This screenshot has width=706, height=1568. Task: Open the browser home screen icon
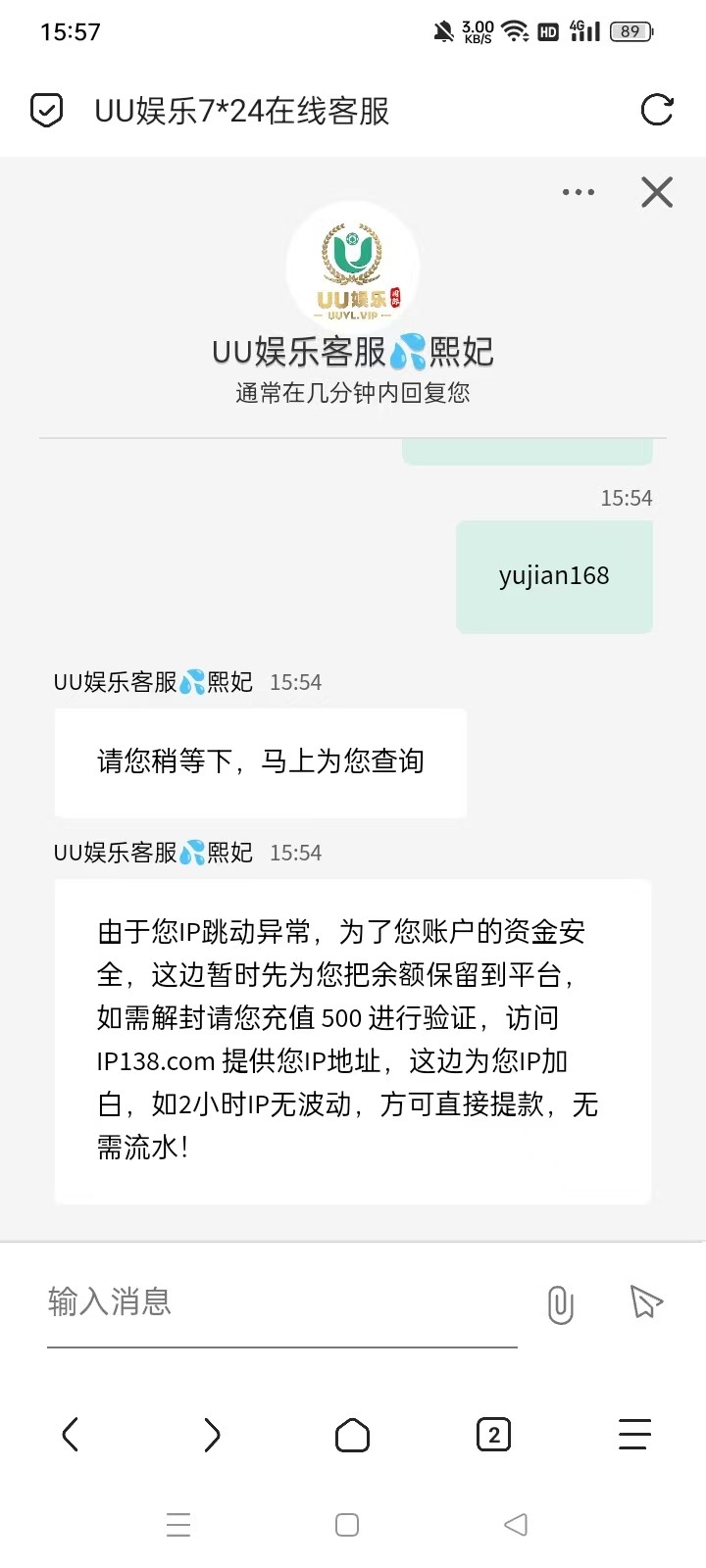(x=352, y=1434)
